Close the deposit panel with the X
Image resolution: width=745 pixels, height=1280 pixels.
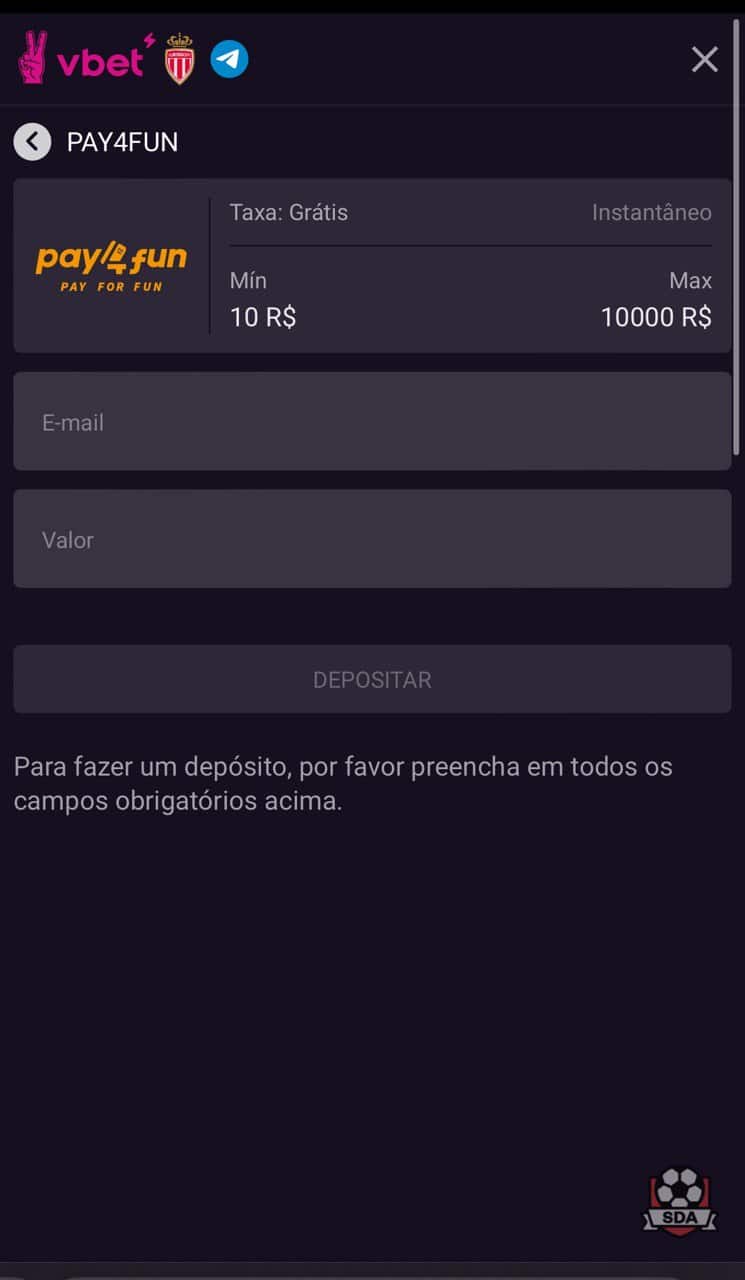click(x=704, y=60)
